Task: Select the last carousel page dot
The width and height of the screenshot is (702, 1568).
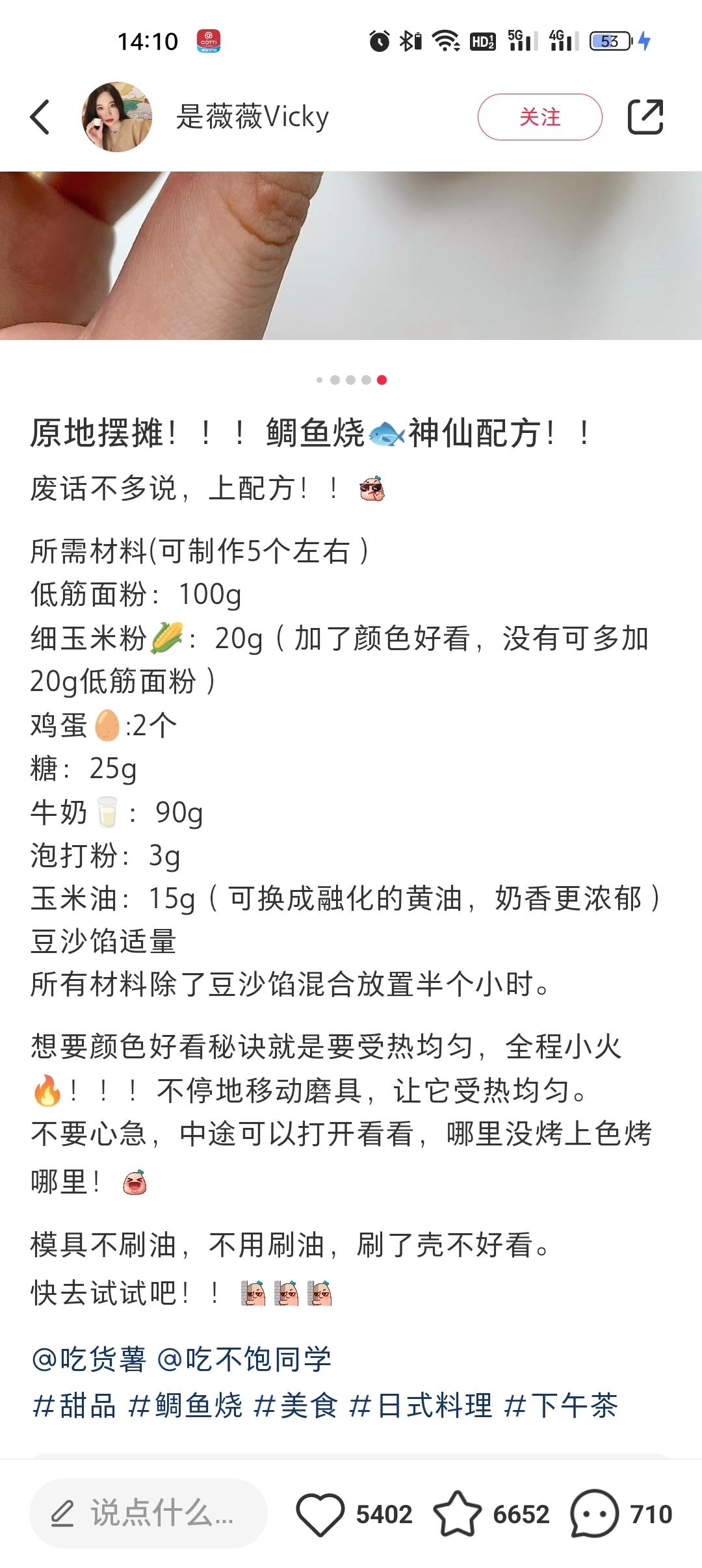Action: pos(381,379)
